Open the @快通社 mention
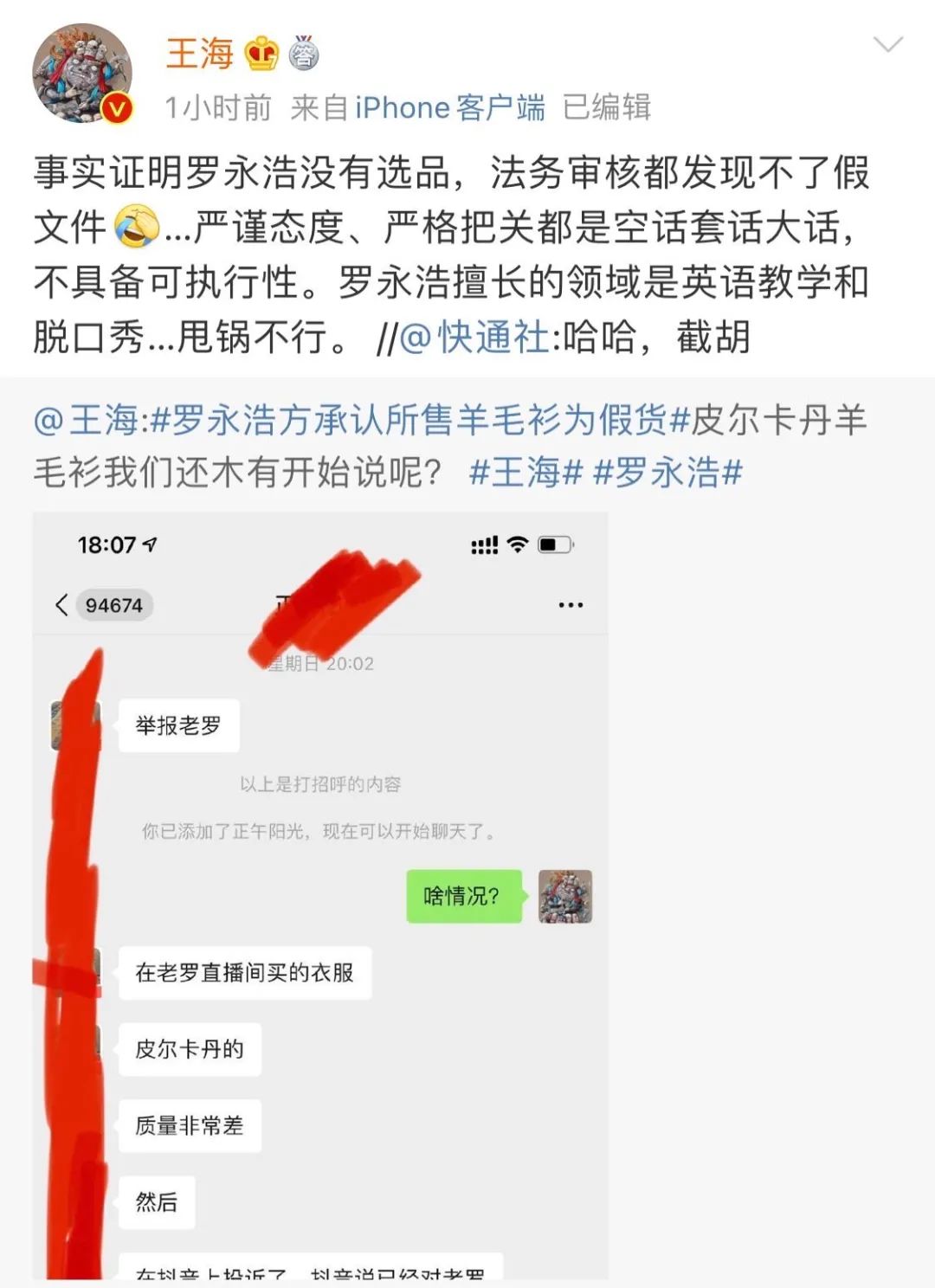935x1288 pixels. pyautogui.click(x=474, y=337)
